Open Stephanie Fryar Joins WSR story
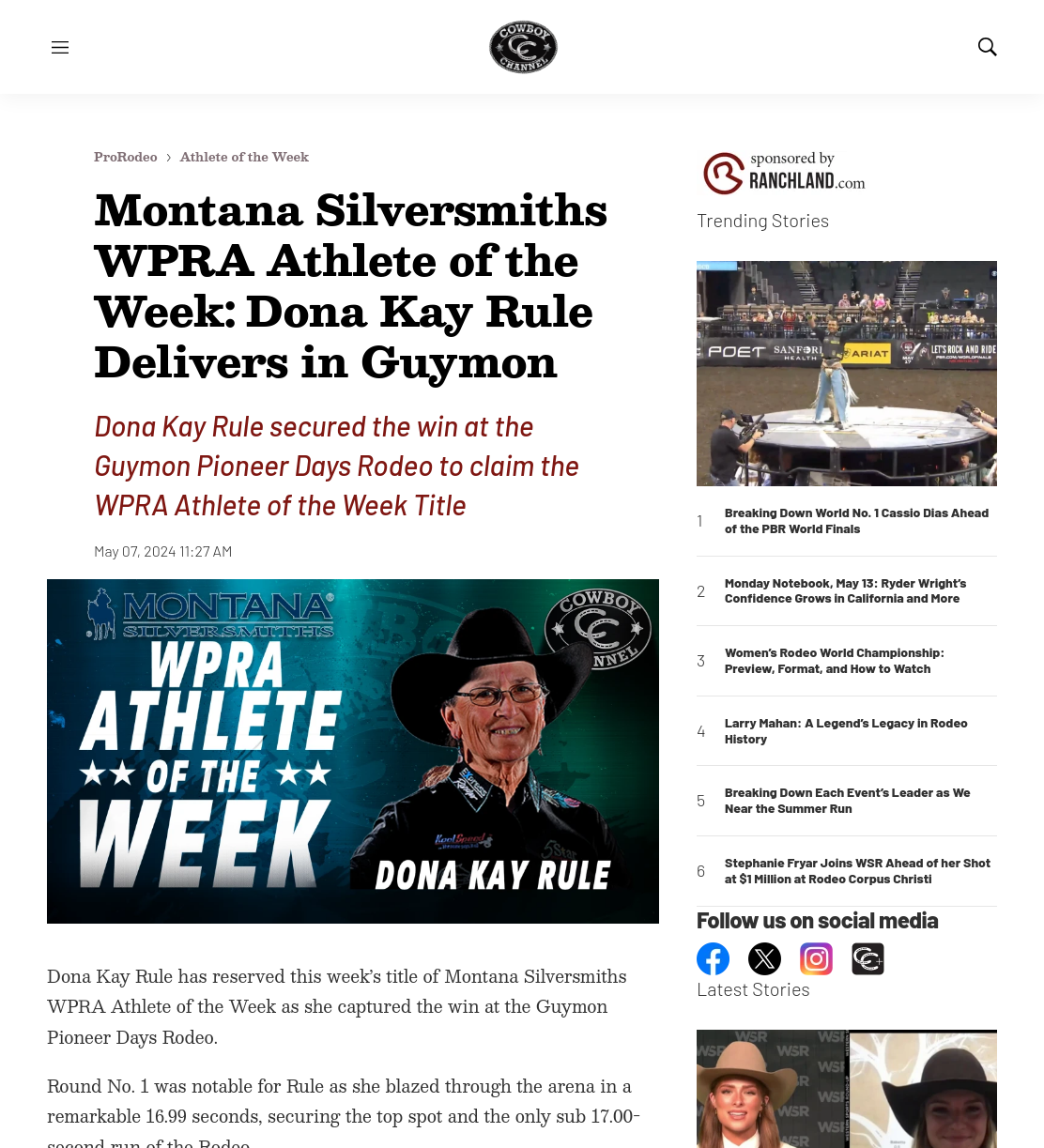Viewport: 1044px width, 1148px height. point(858,871)
